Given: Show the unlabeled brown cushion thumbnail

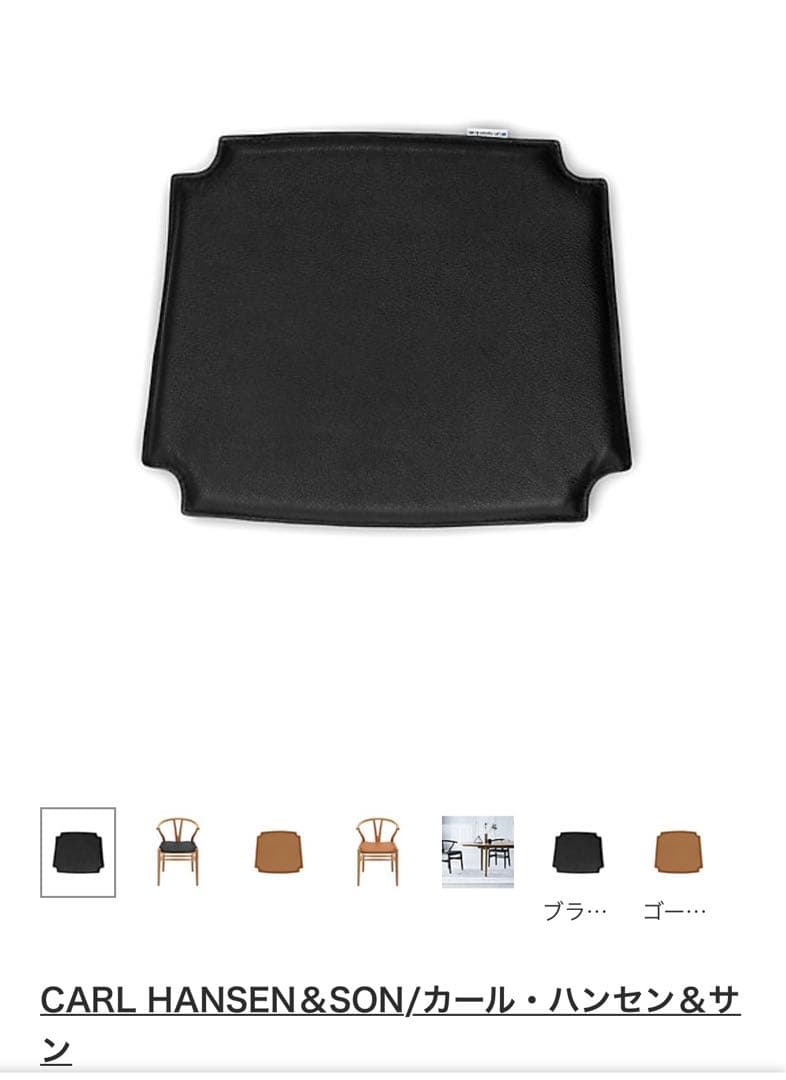Looking at the screenshot, I should pos(278,852).
